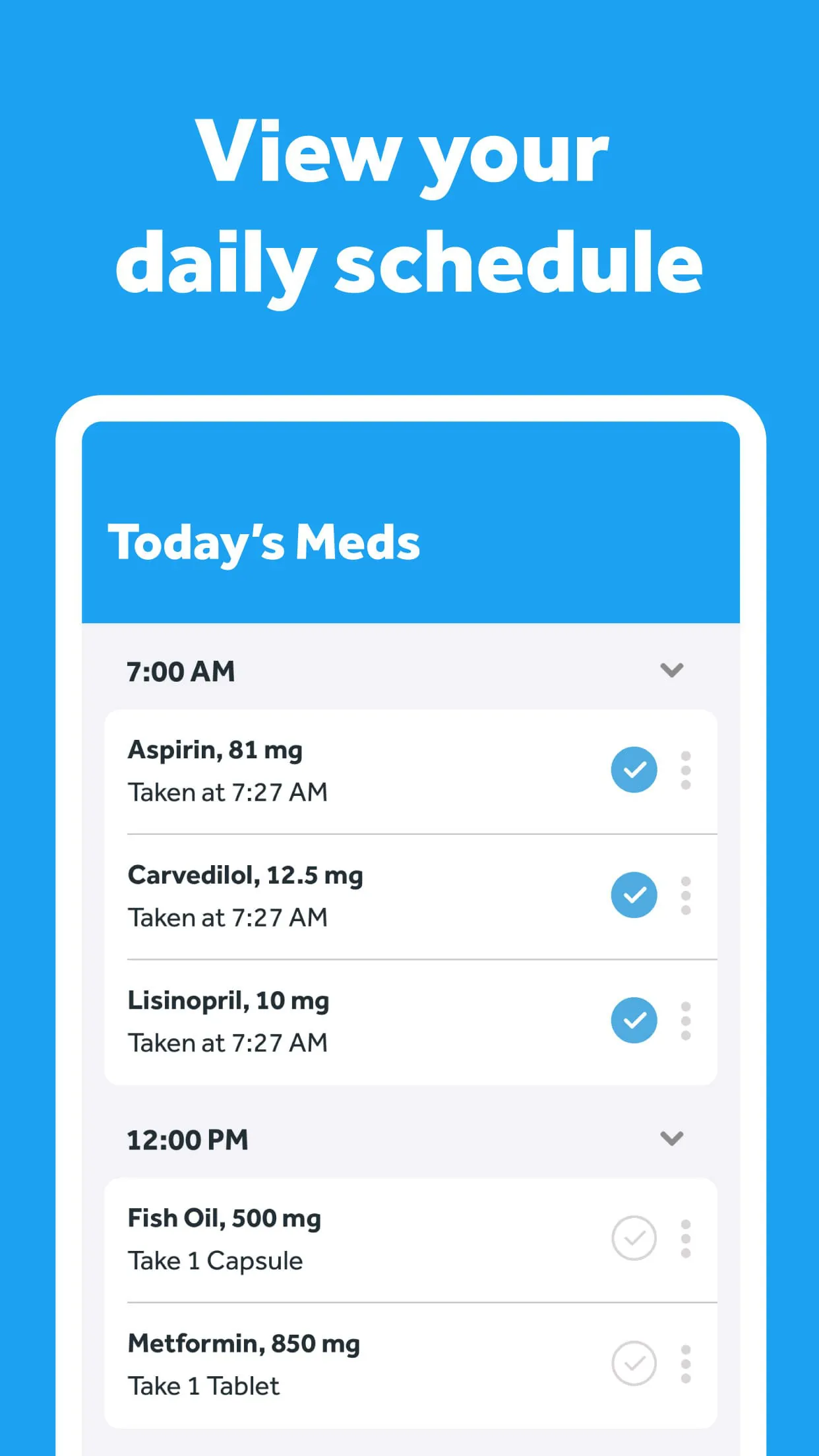Viewport: 819px width, 1456px height.
Task: Click the Carvedilol taken checkmark icon
Action: click(634, 895)
